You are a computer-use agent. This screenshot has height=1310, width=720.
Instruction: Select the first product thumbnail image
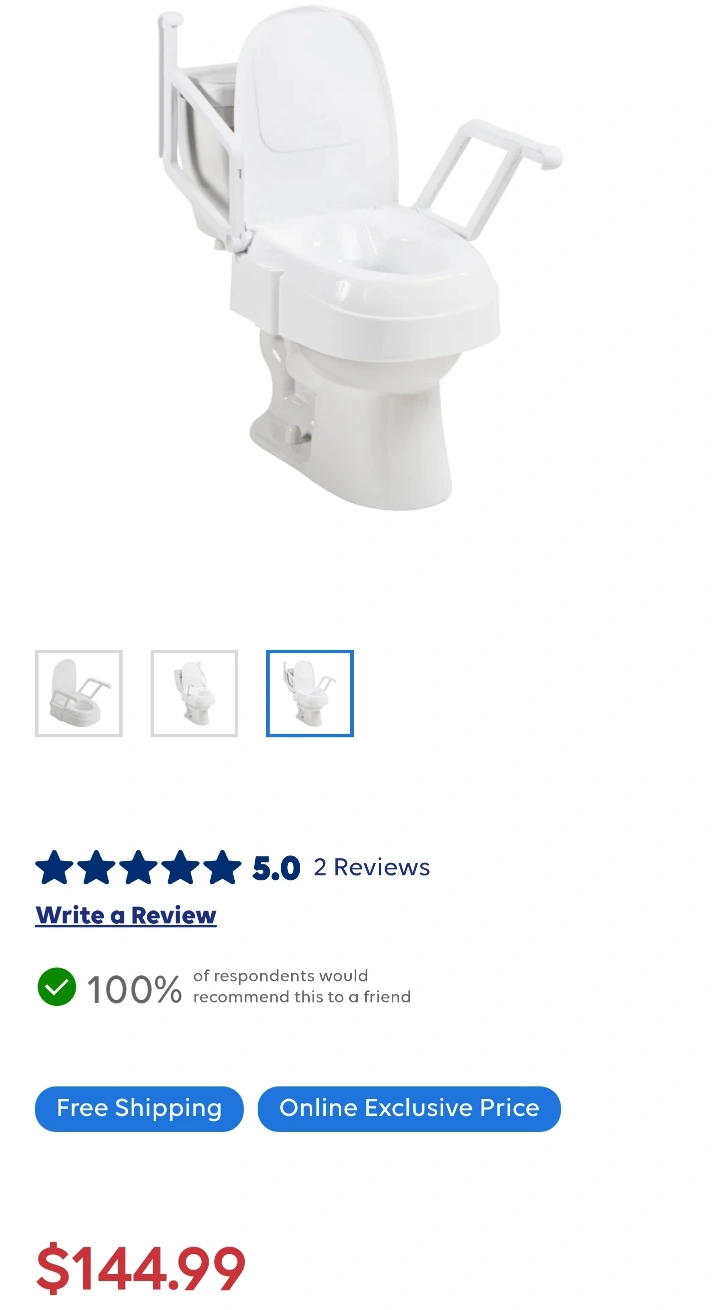(79, 694)
